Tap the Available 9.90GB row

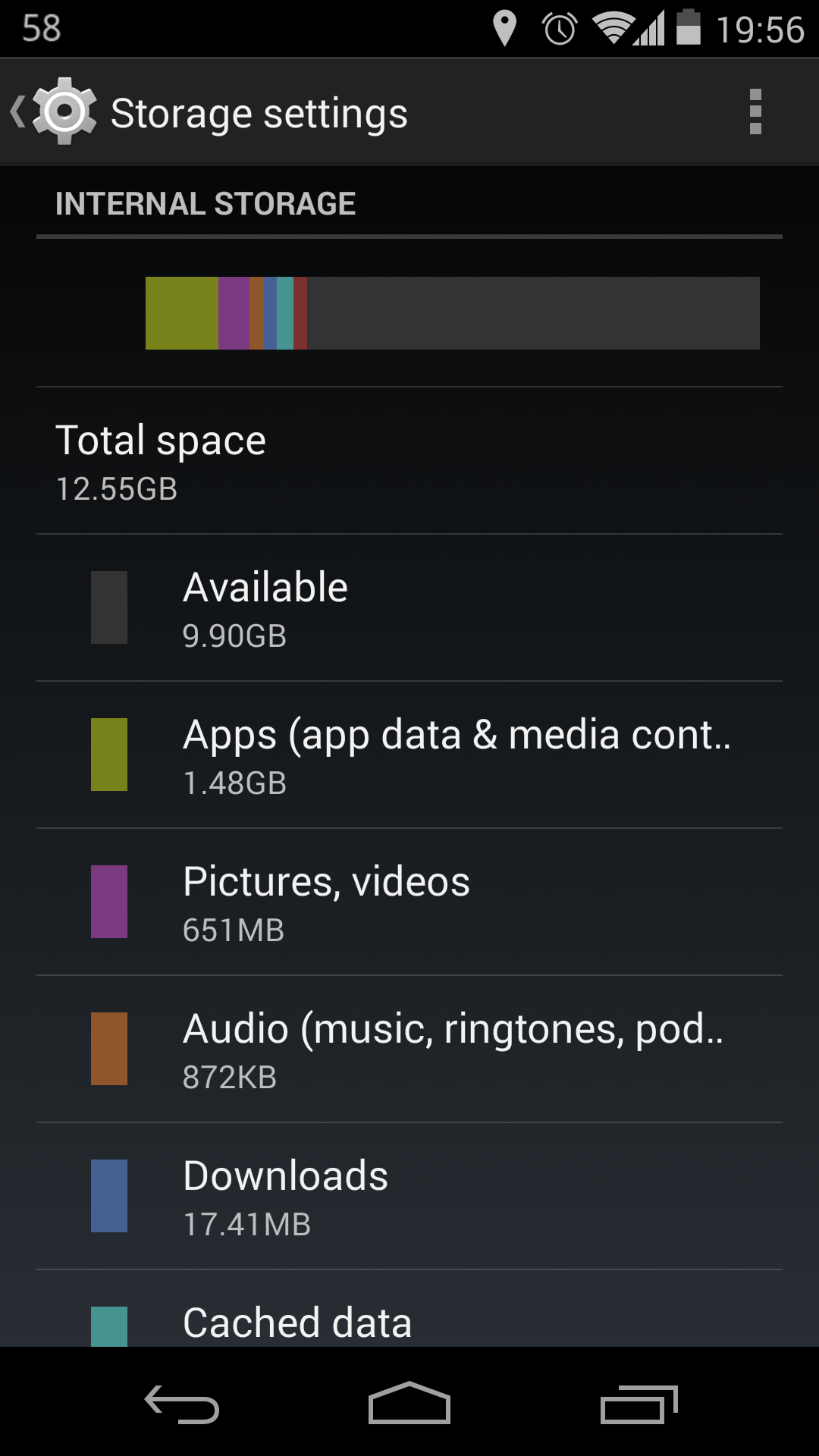pos(409,607)
